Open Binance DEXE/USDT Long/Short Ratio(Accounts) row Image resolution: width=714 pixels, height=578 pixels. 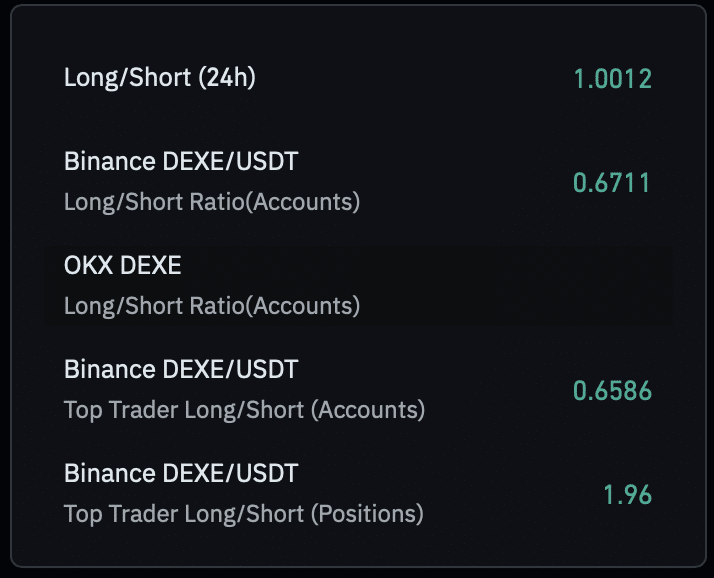pos(358,182)
